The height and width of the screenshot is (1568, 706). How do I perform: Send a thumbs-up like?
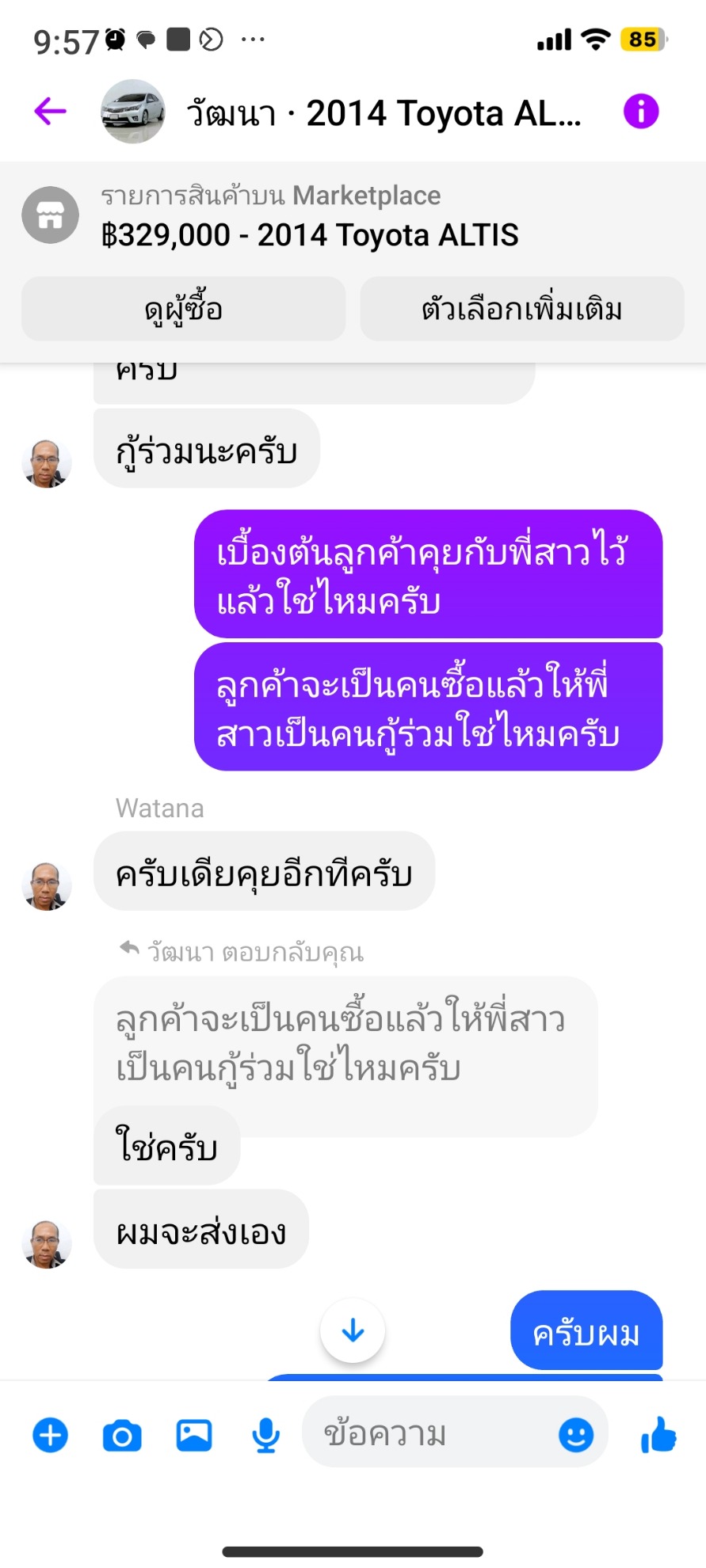(658, 1434)
